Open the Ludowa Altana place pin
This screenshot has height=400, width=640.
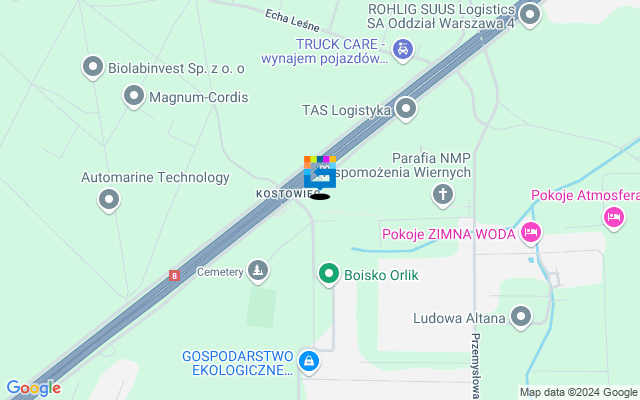pyautogui.click(x=521, y=318)
